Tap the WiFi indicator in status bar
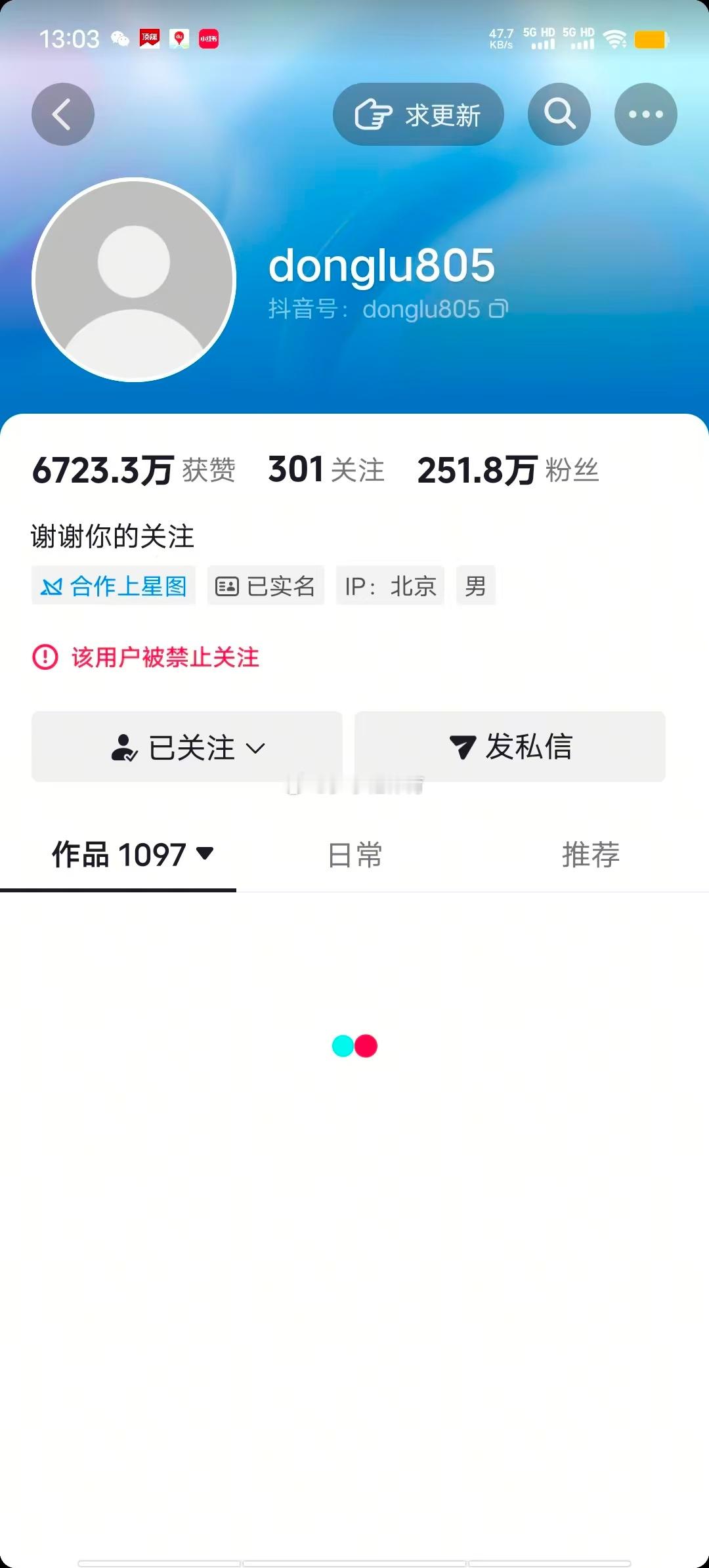Viewport: 709px width, 1568px height. click(614, 39)
